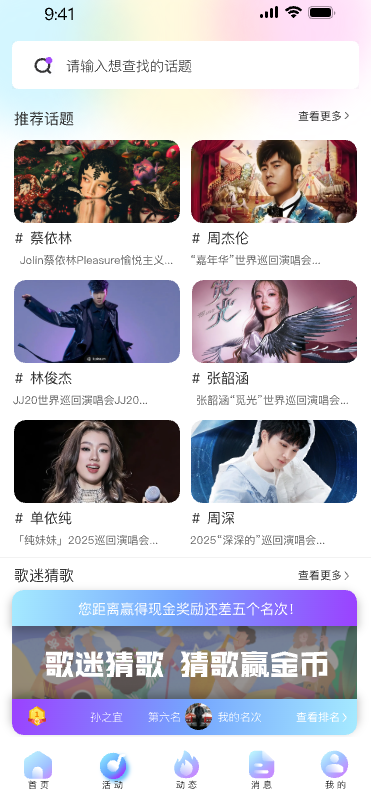Open the 歌迷猜歌 猜歌赢金币 banner
This screenshot has height=801, width=371.
184,663
